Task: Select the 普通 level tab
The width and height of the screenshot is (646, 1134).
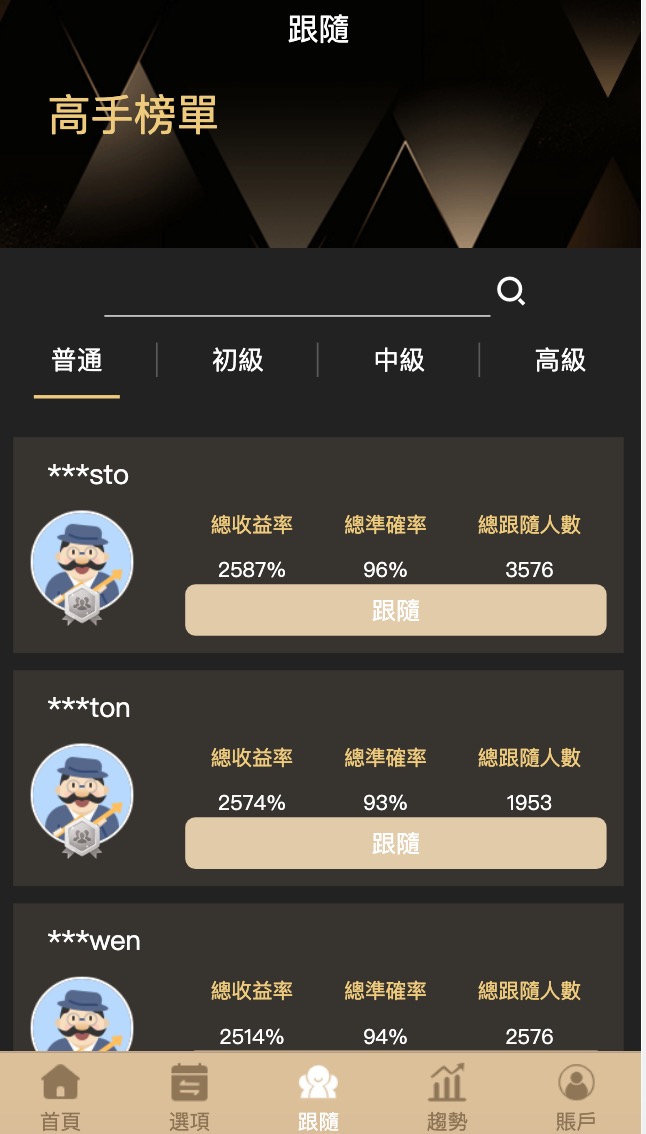Action: pyautogui.click(x=77, y=360)
